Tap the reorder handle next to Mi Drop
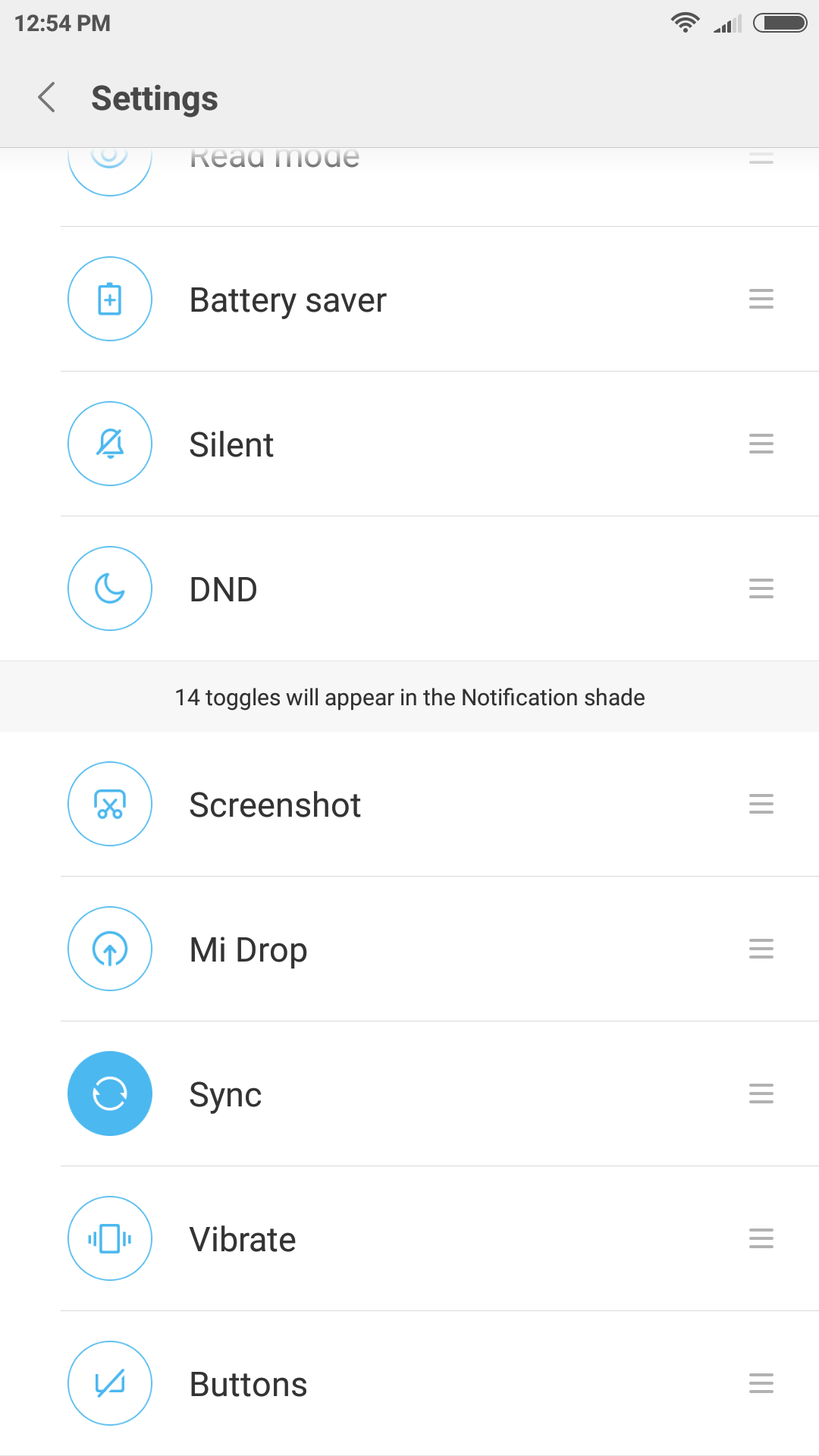Screen dimensions: 819x1456 coord(761,949)
